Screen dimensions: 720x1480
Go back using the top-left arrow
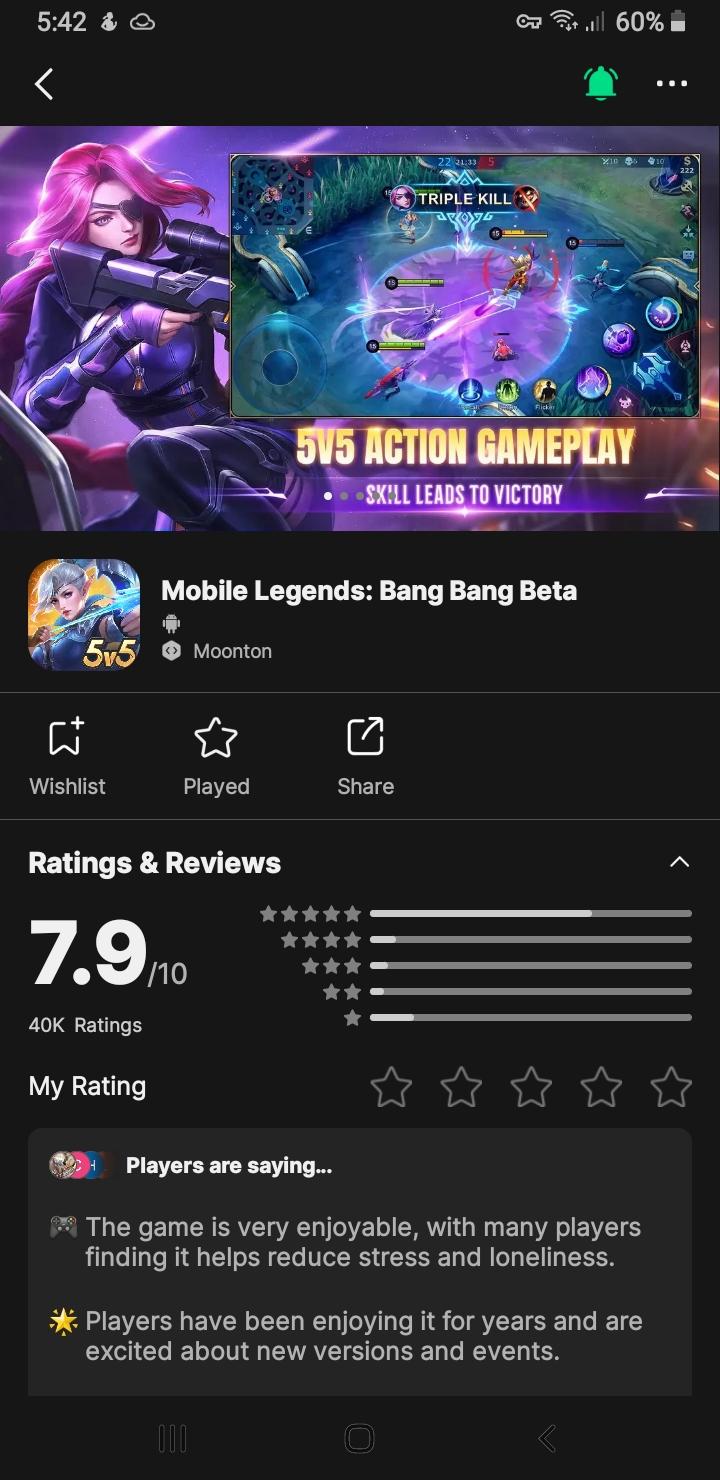(44, 84)
